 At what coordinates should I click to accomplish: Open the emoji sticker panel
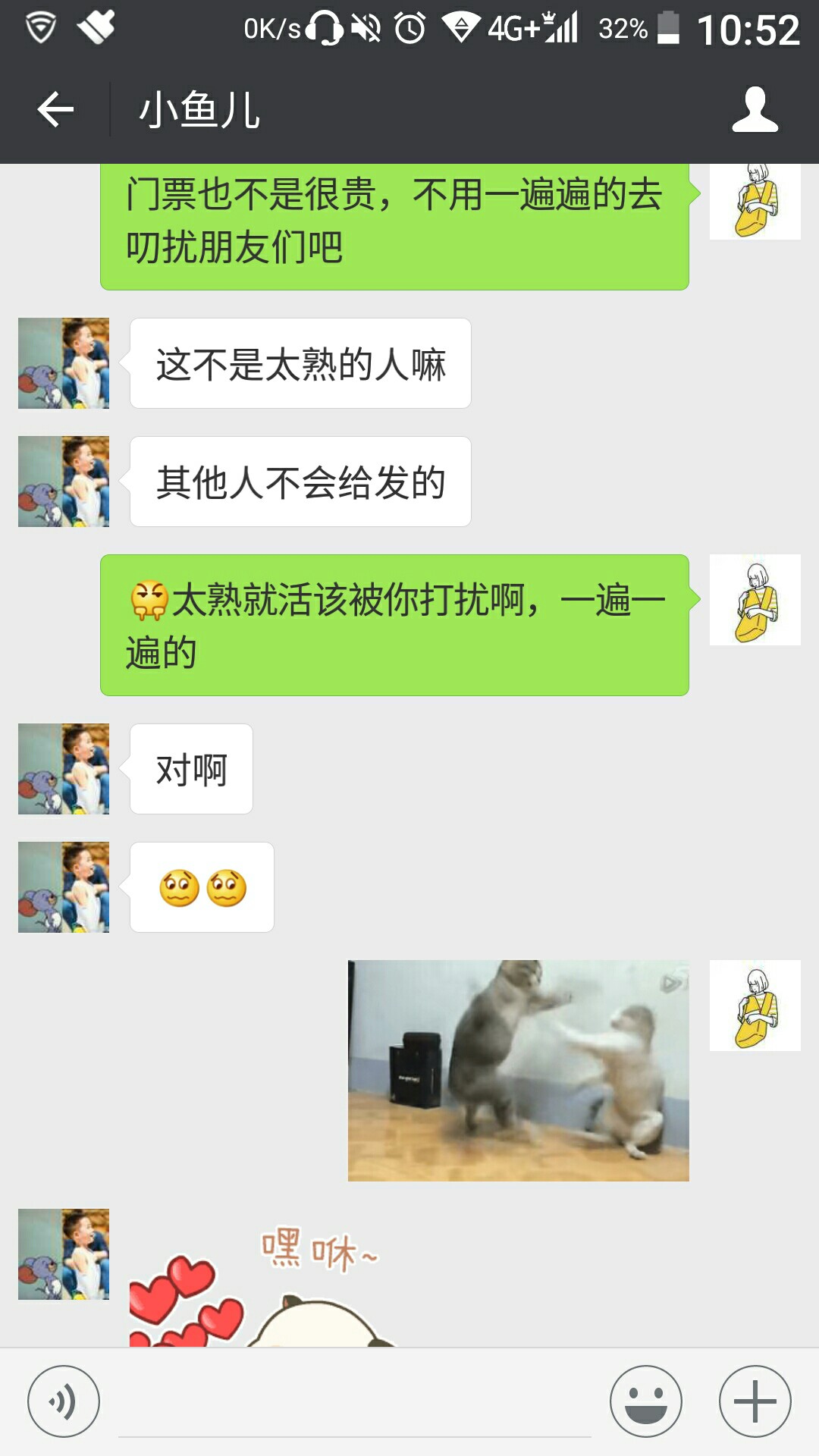[x=646, y=1401]
